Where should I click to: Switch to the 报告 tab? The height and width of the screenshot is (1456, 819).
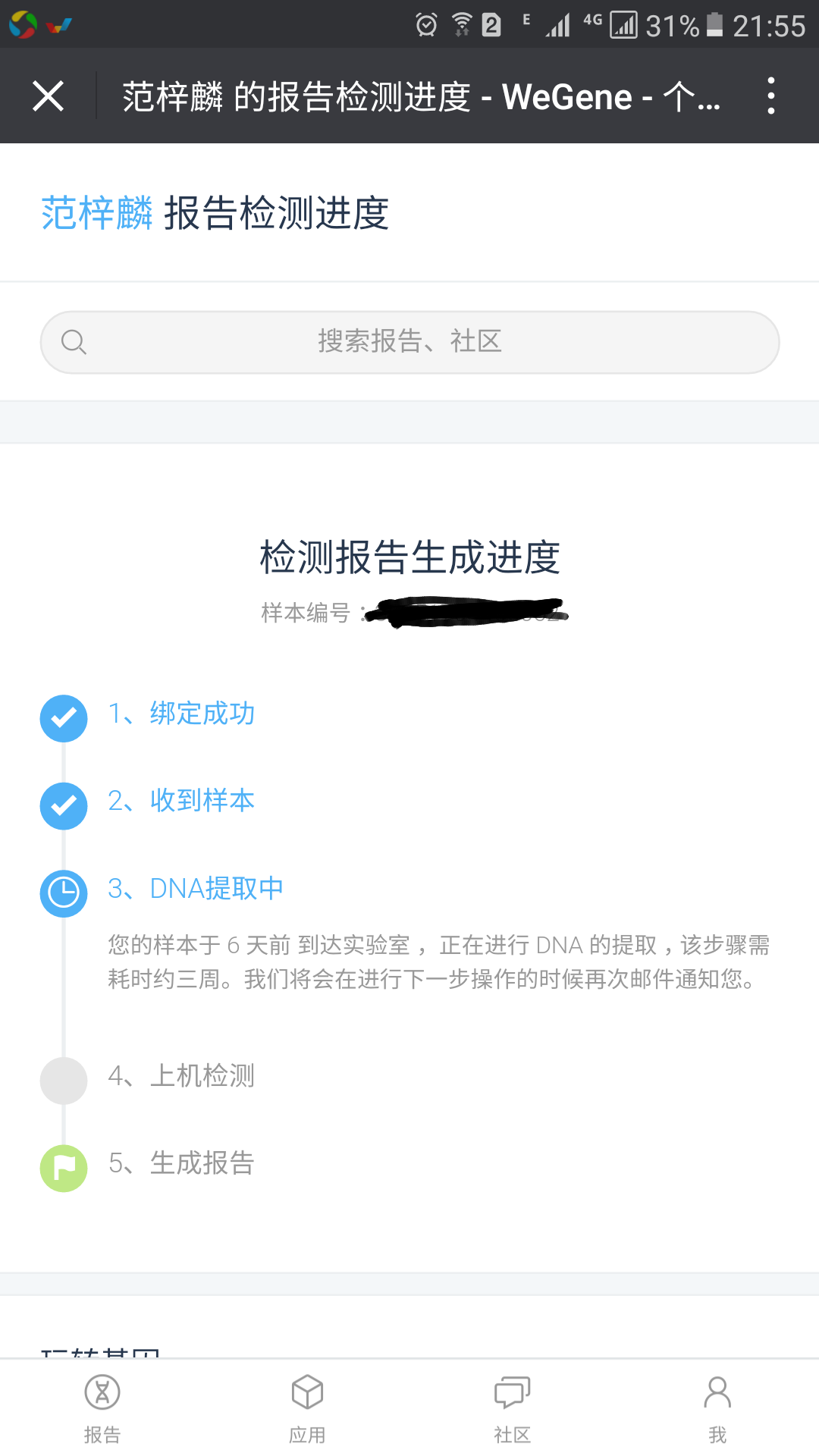102,1409
